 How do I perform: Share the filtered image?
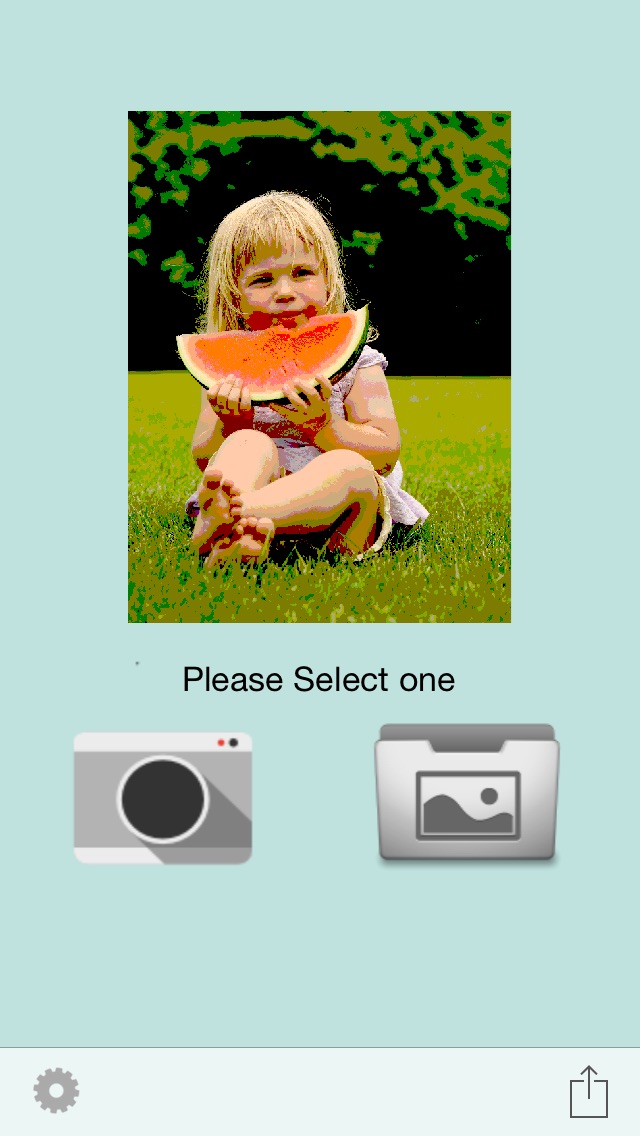[x=589, y=1091]
